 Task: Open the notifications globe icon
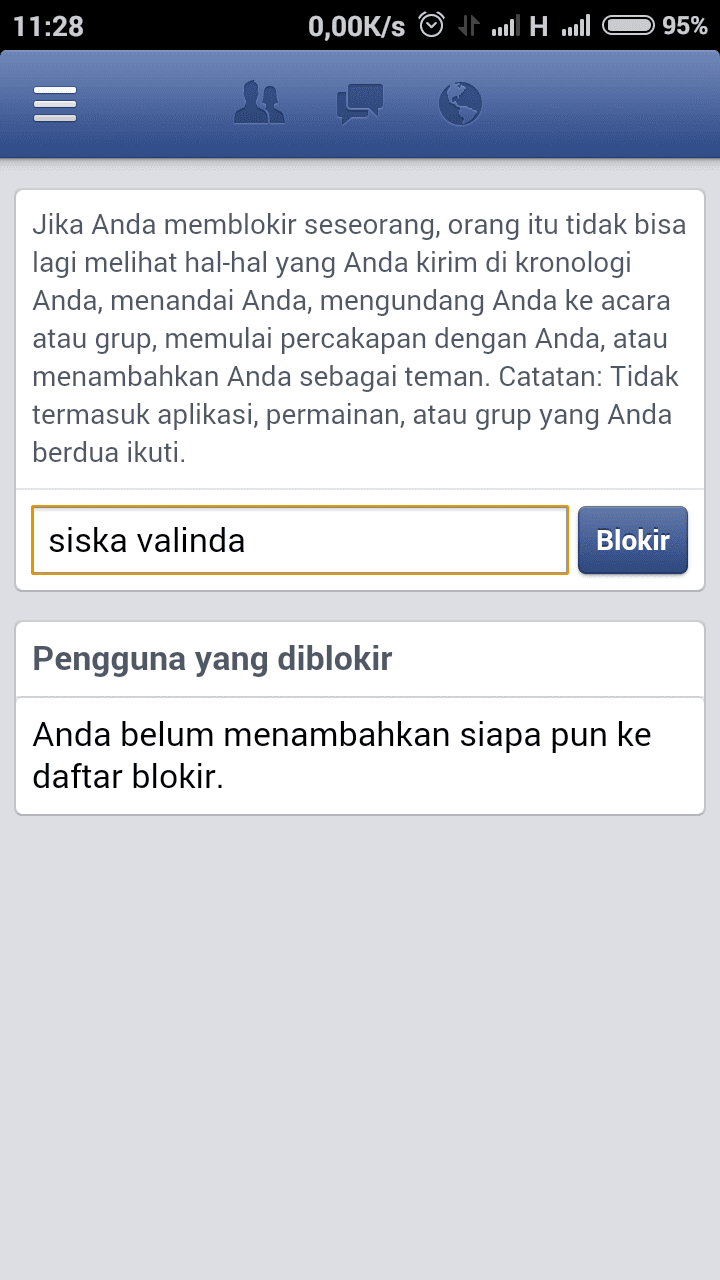coord(460,104)
